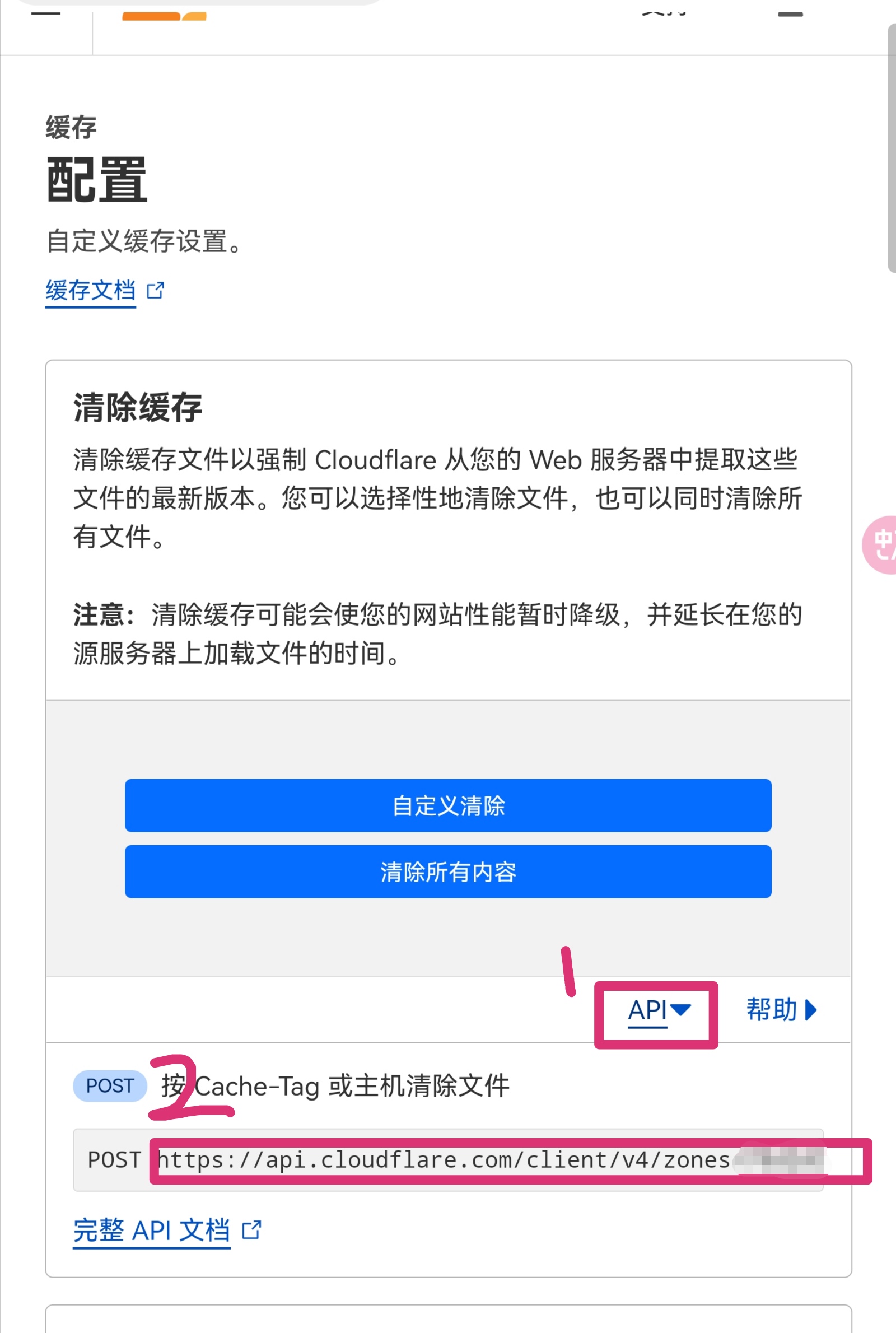Open the 缓存文档 documentation link
The height and width of the screenshot is (1333, 896).
91,291
